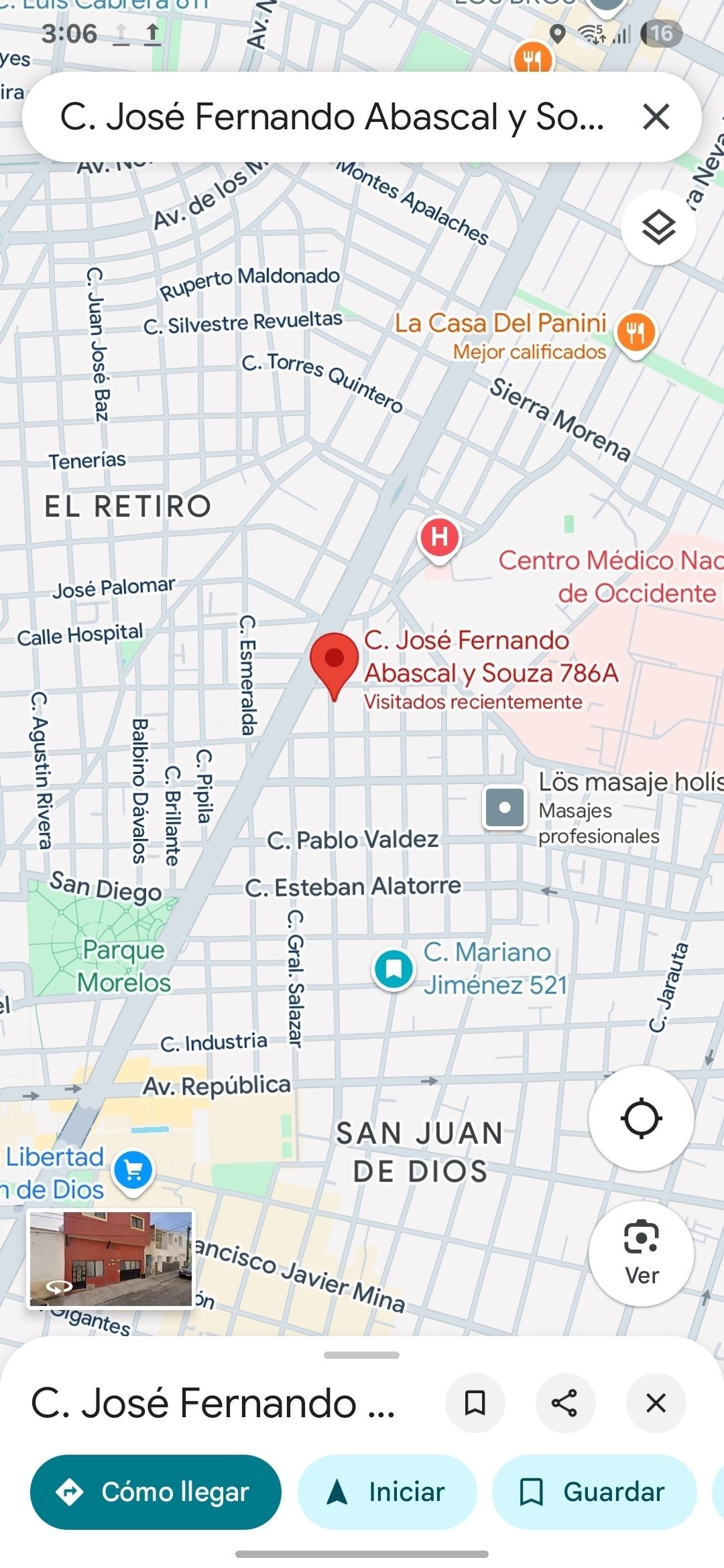Viewport: 724px width, 1568px height.
Task: Open the Street View thumbnail
Action: coord(111,1259)
